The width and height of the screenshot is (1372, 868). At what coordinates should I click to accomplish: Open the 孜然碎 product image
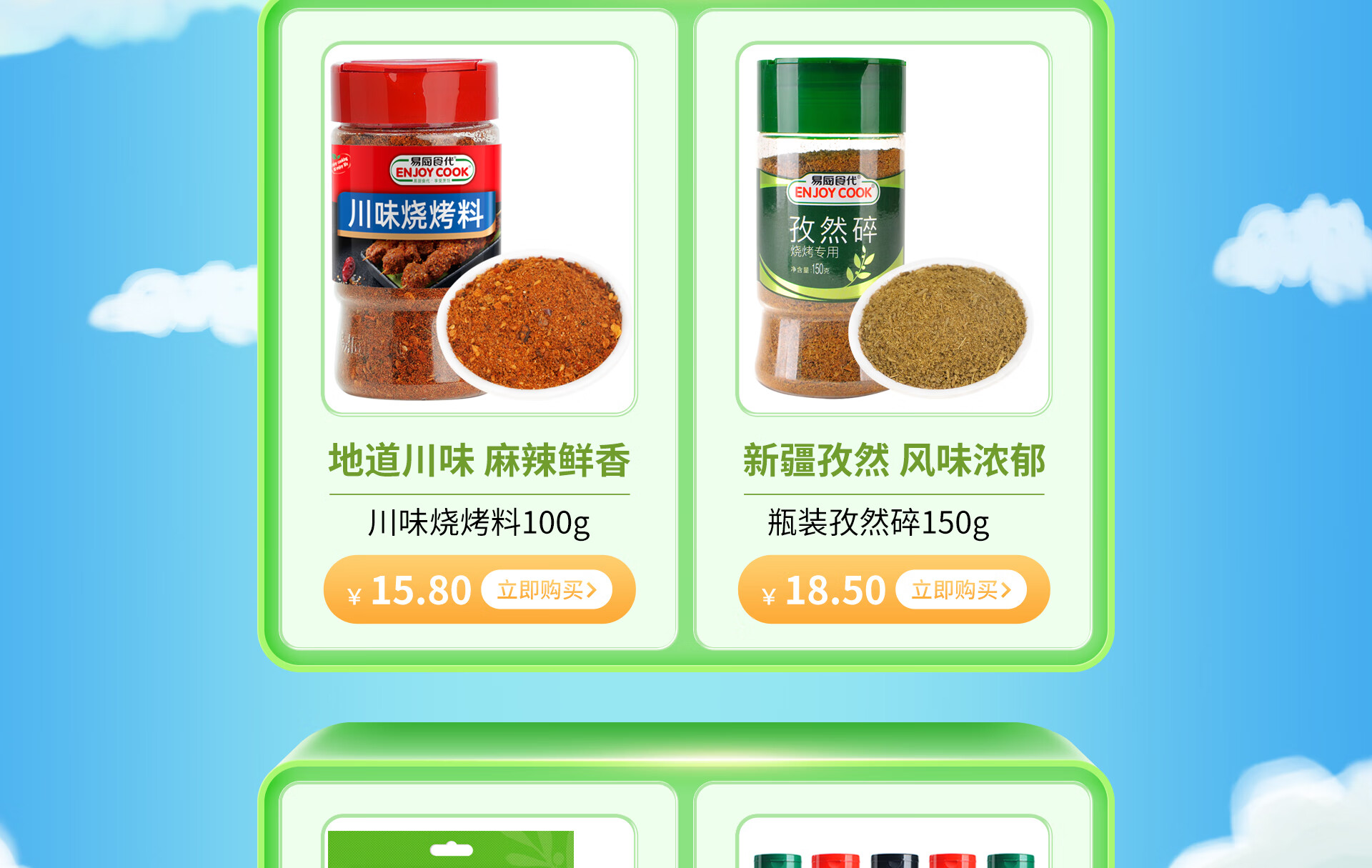click(x=893, y=229)
